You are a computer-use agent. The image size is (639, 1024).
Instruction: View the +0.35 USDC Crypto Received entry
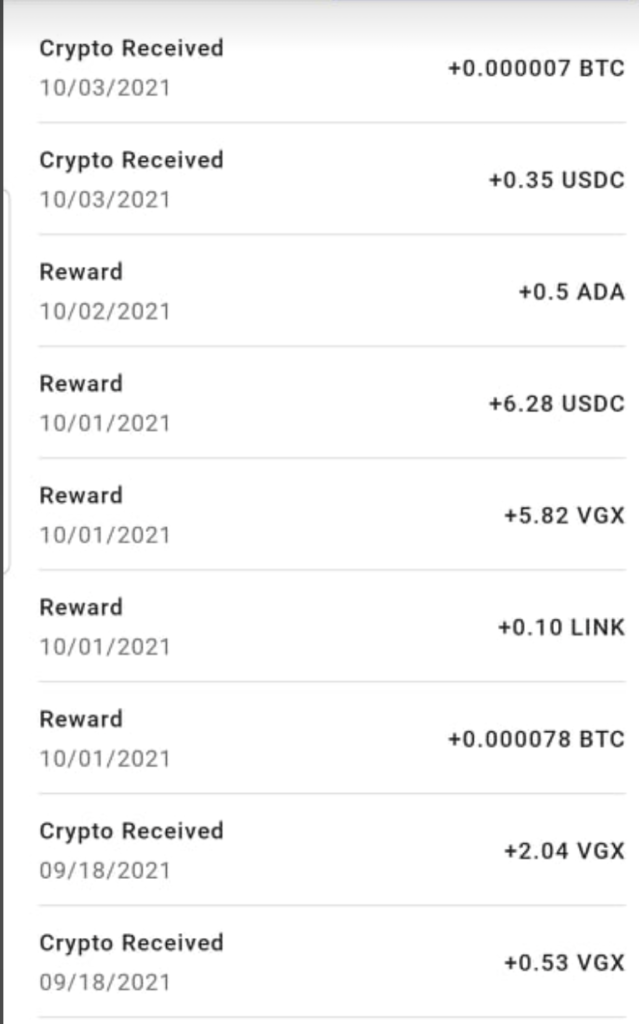[x=330, y=180]
